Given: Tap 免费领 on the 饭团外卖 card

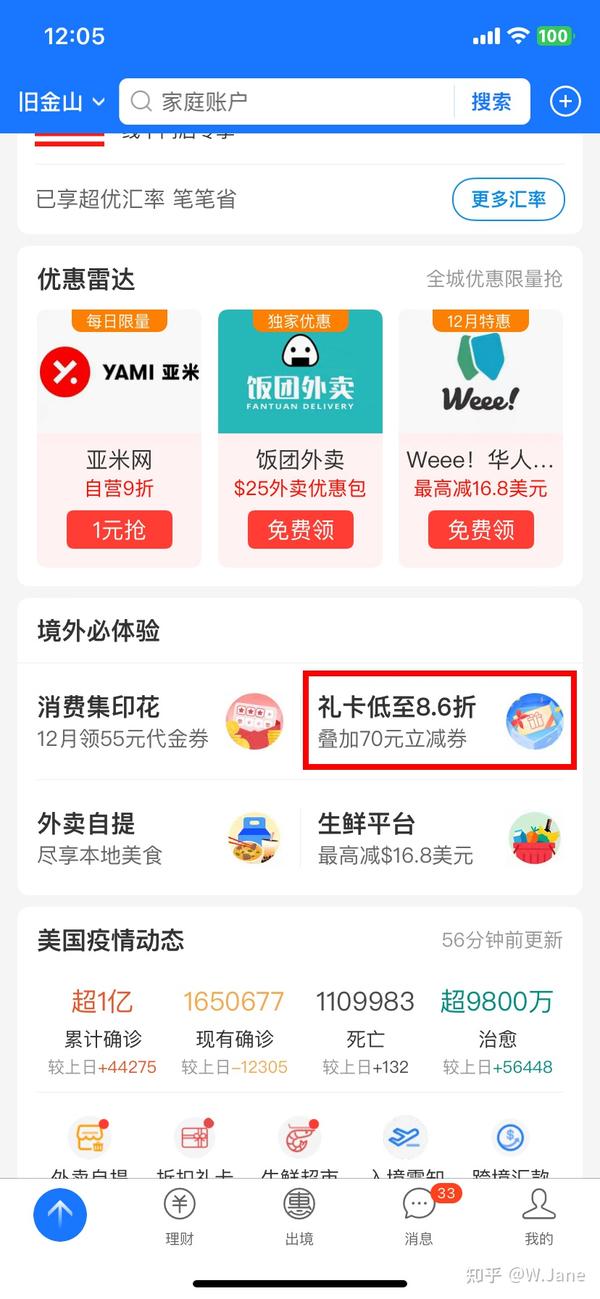Looking at the screenshot, I should point(300,530).
